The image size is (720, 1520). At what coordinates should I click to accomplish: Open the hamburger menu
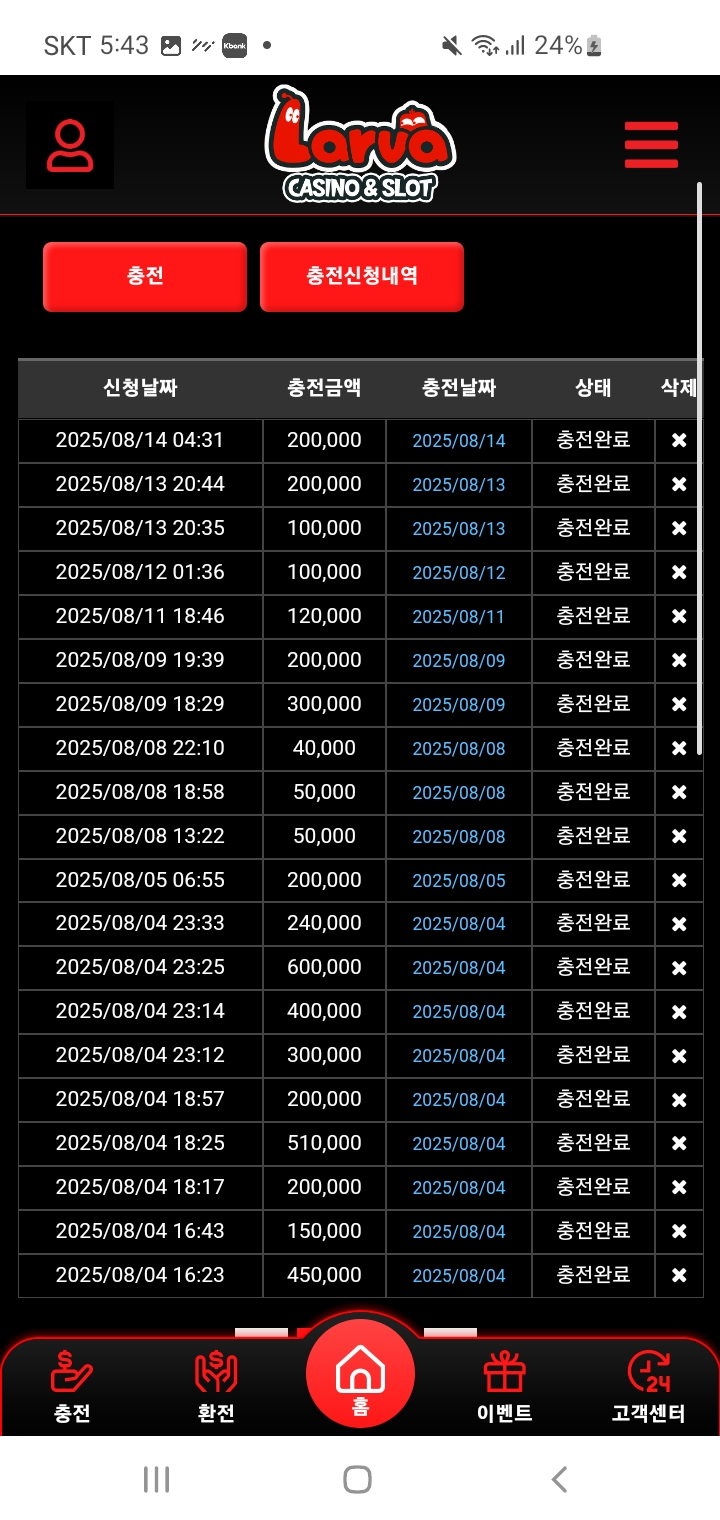point(651,145)
